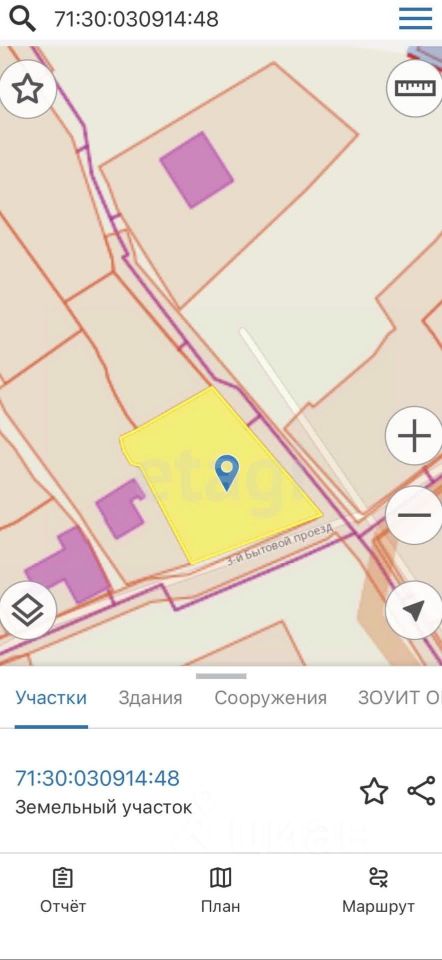Switch to the Сооружения tab
Image resolution: width=442 pixels, height=960 pixels.
pyautogui.click(x=271, y=698)
